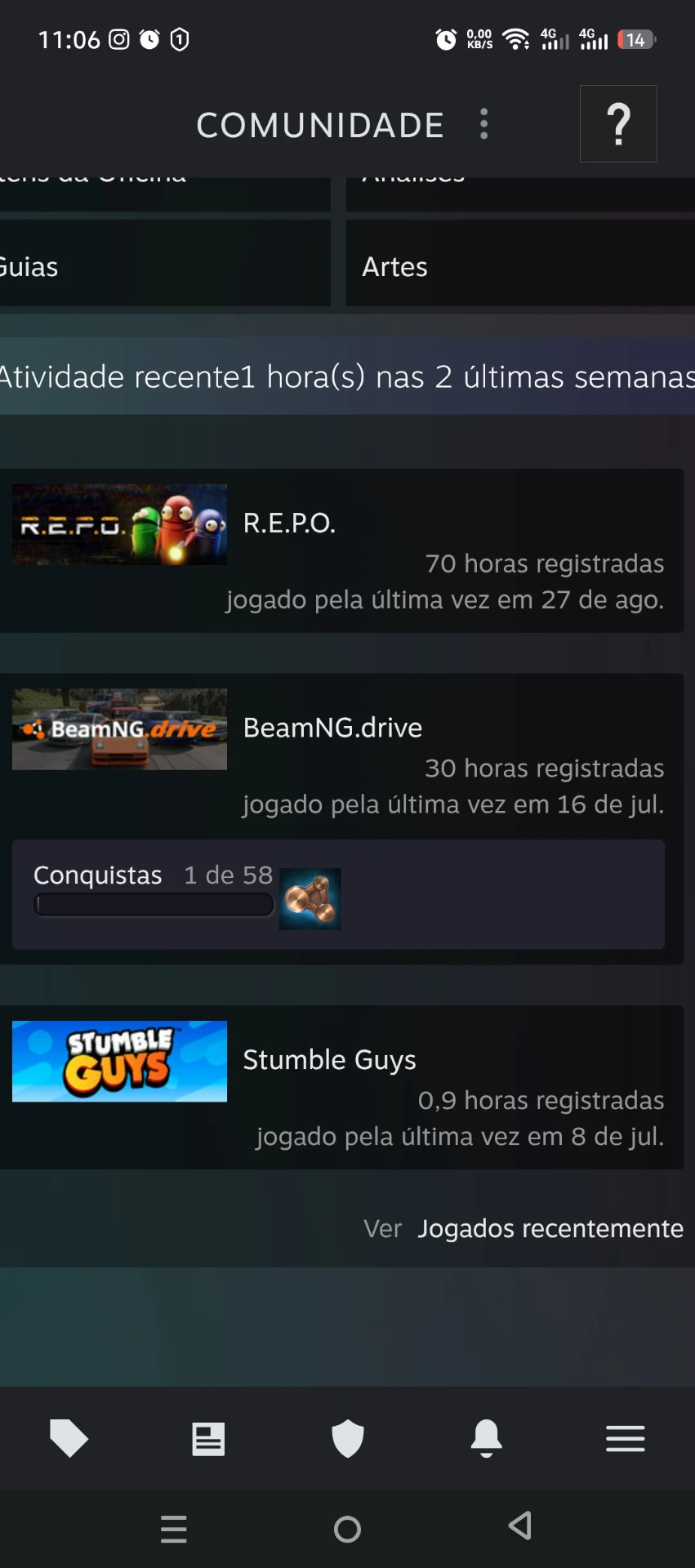
Task: View the Jogados recentemente list
Action: click(x=550, y=1228)
